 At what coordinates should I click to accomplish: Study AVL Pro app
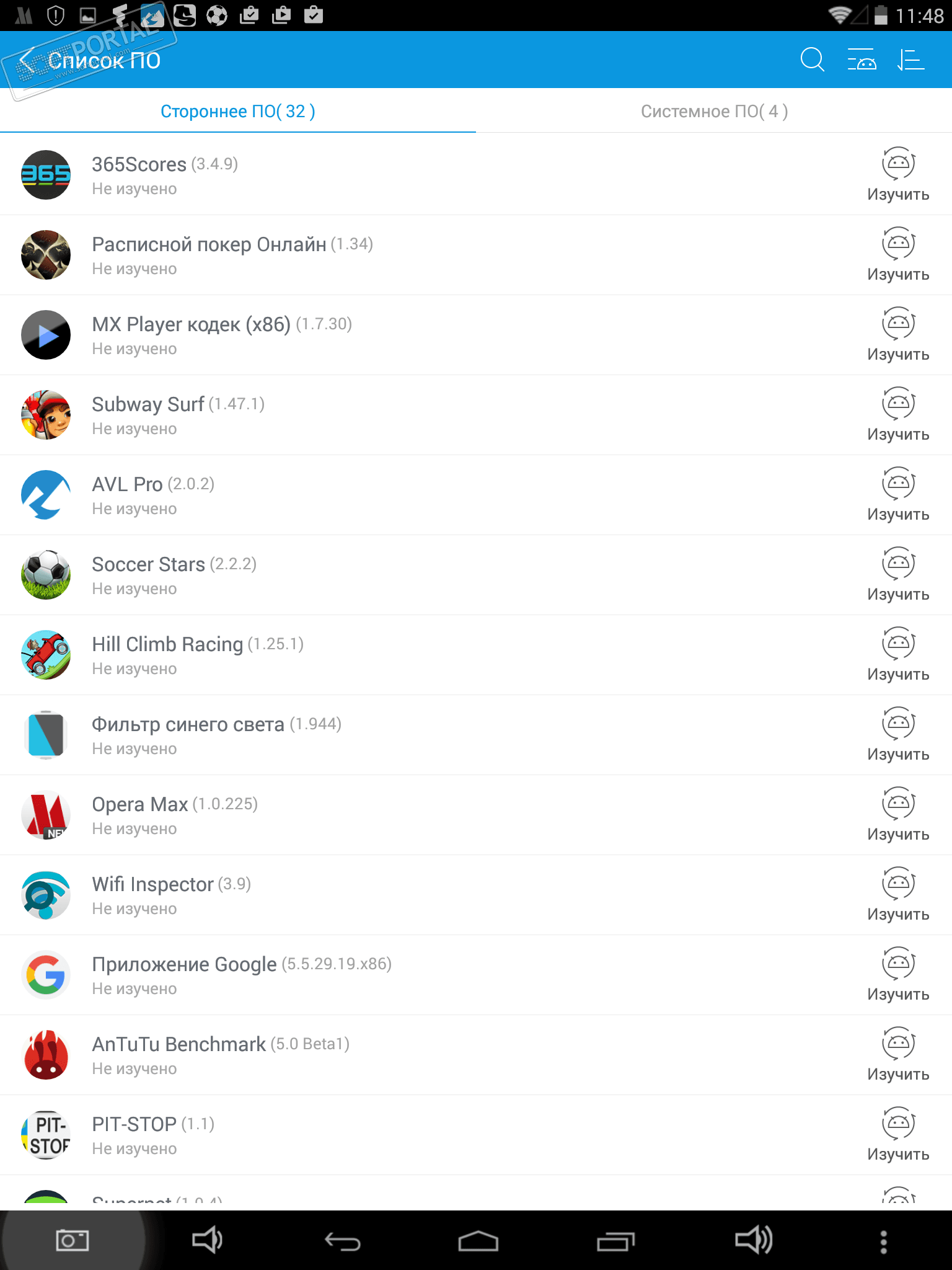tap(898, 495)
